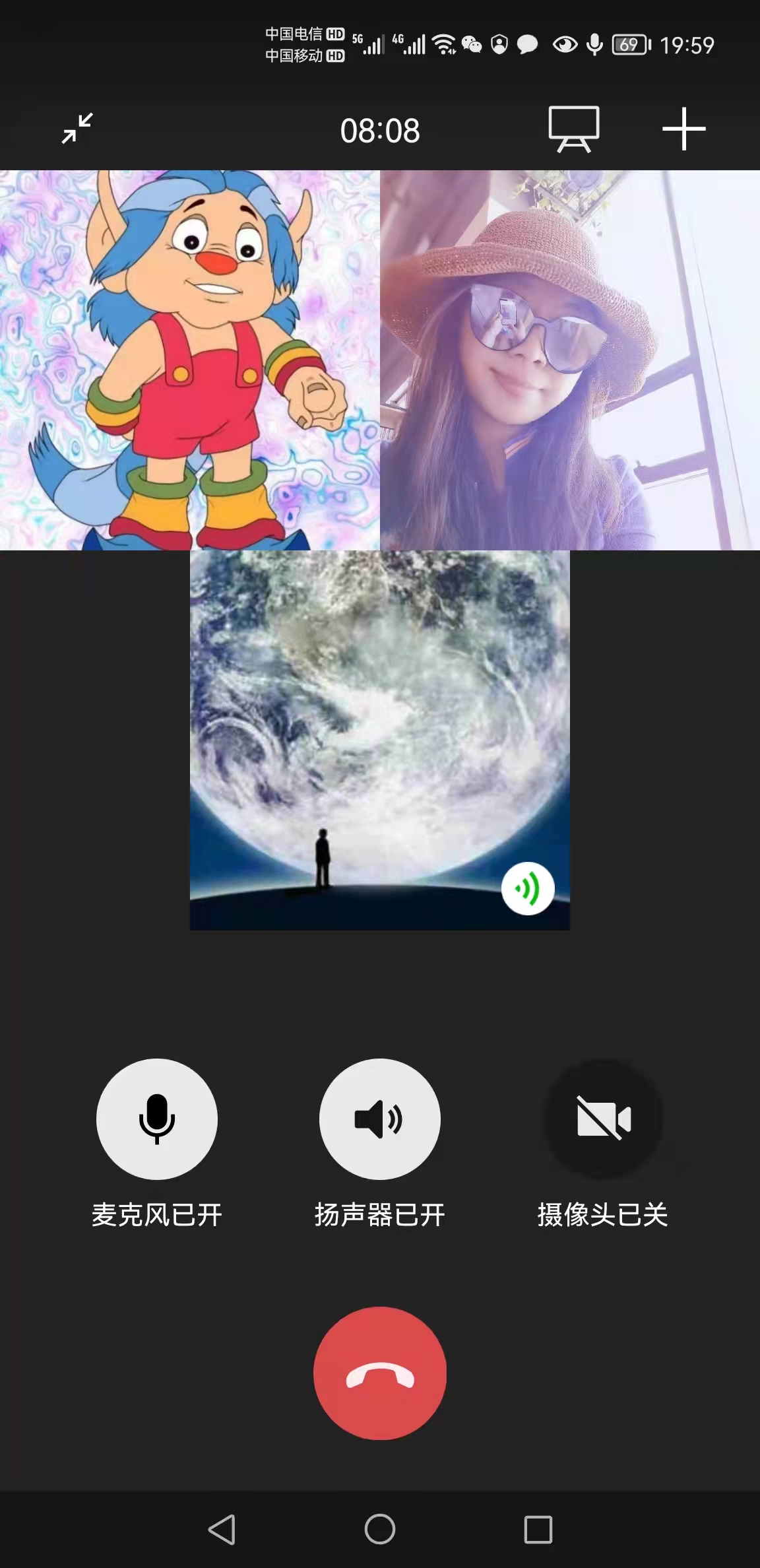The width and height of the screenshot is (760, 1568).
Task: Turn on the camera
Action: point(602,1119)
